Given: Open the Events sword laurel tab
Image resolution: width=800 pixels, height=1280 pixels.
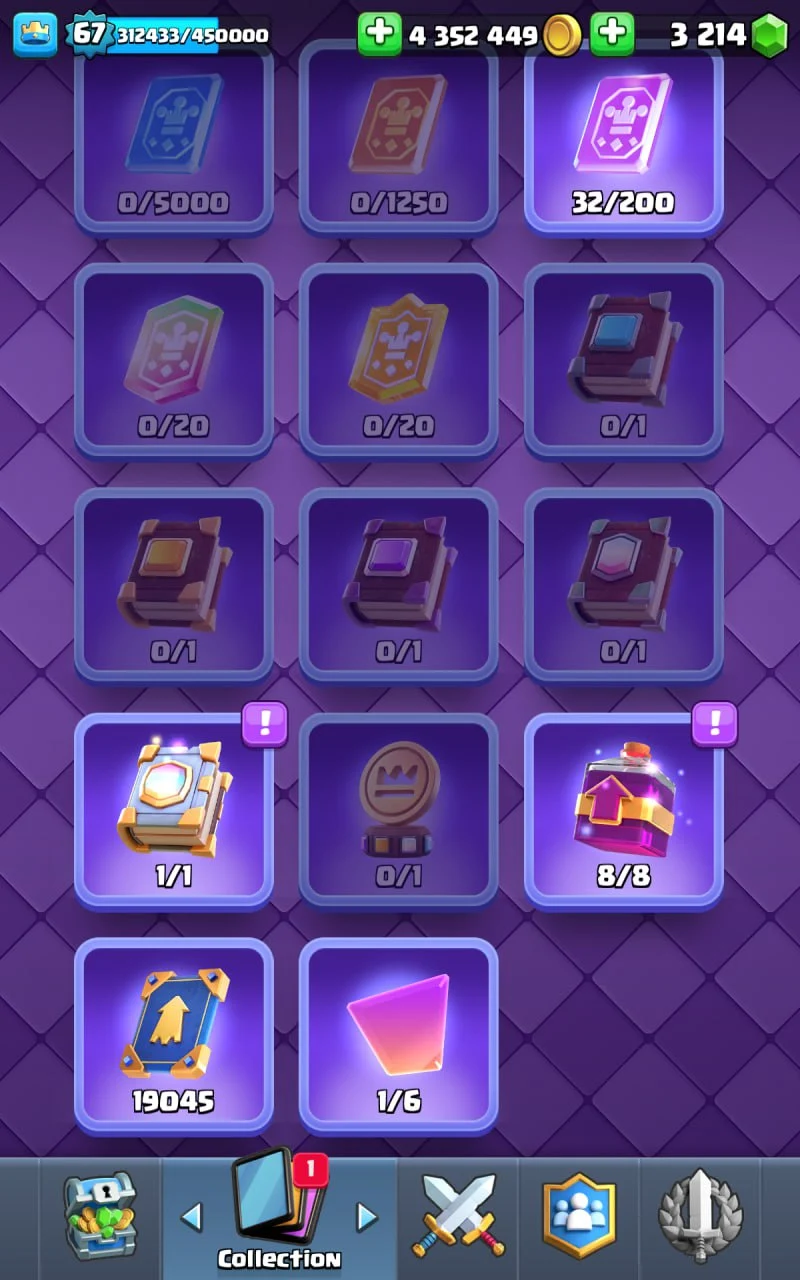Looking at the screenshot, I should coord(700,1216).
